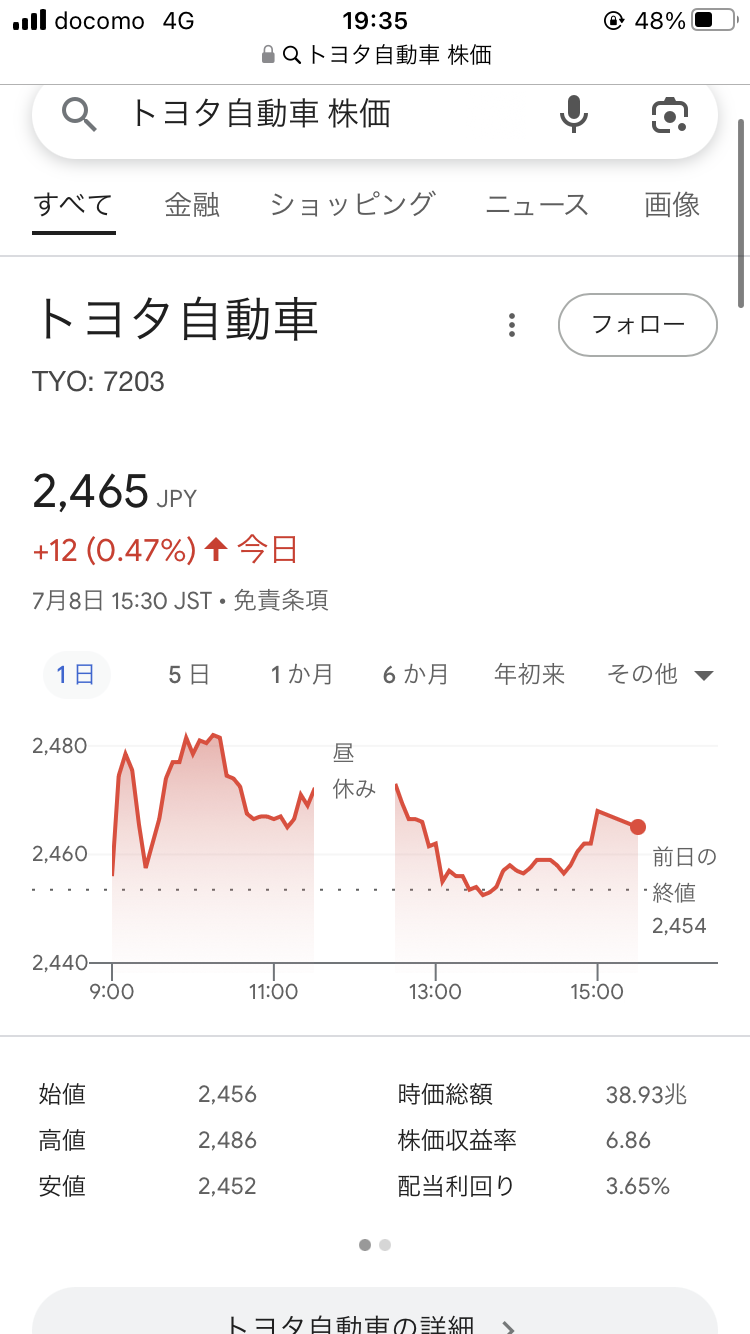Image resolution: width=750 pixels, height=1334 pixels.
Task: Show the 年初来 chart range
Action: click(530, 675)
